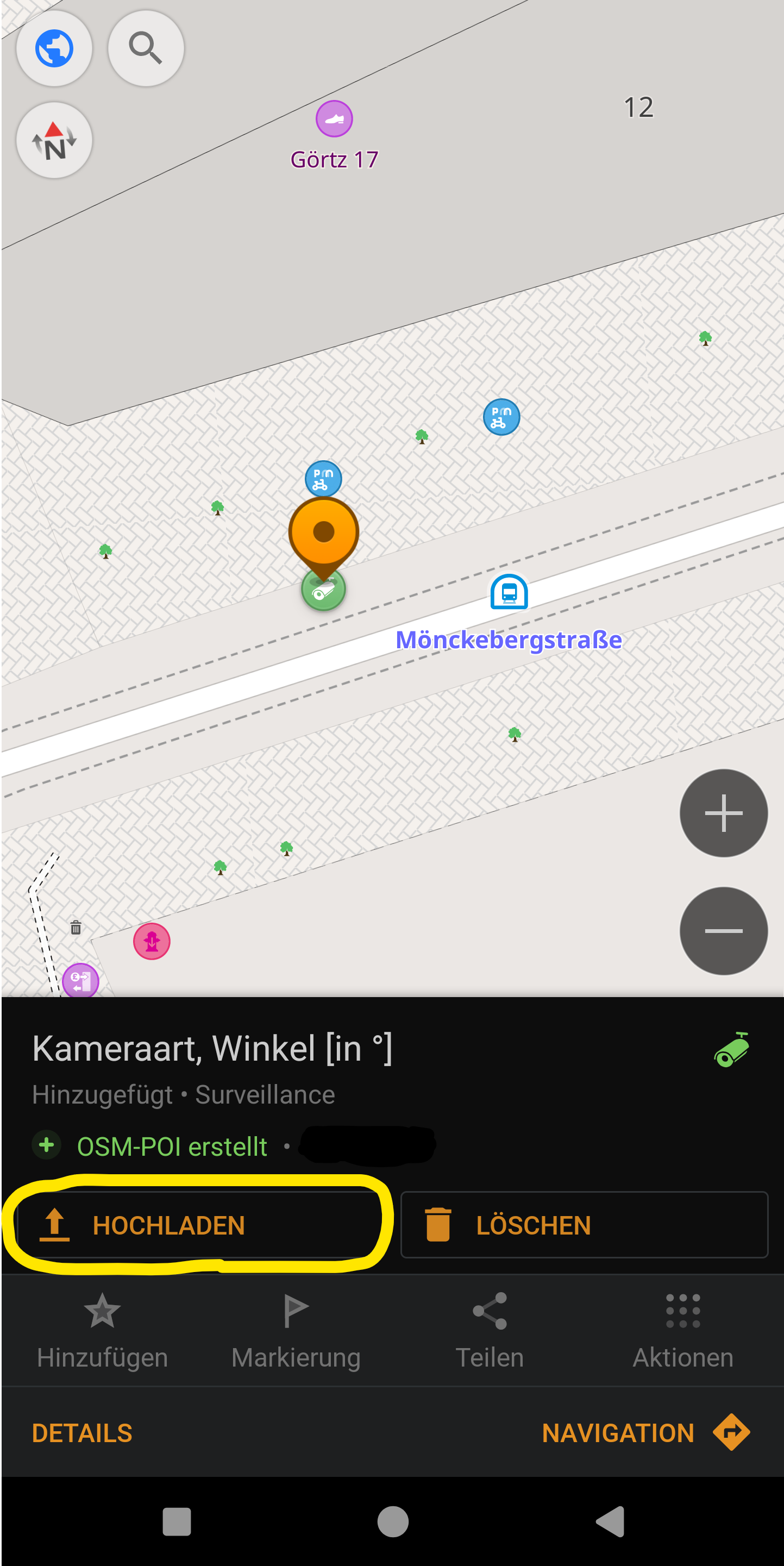Select the Görtz 17 shoe shop POI
The height and width of the screenshot is (1566, 784).
334,118
